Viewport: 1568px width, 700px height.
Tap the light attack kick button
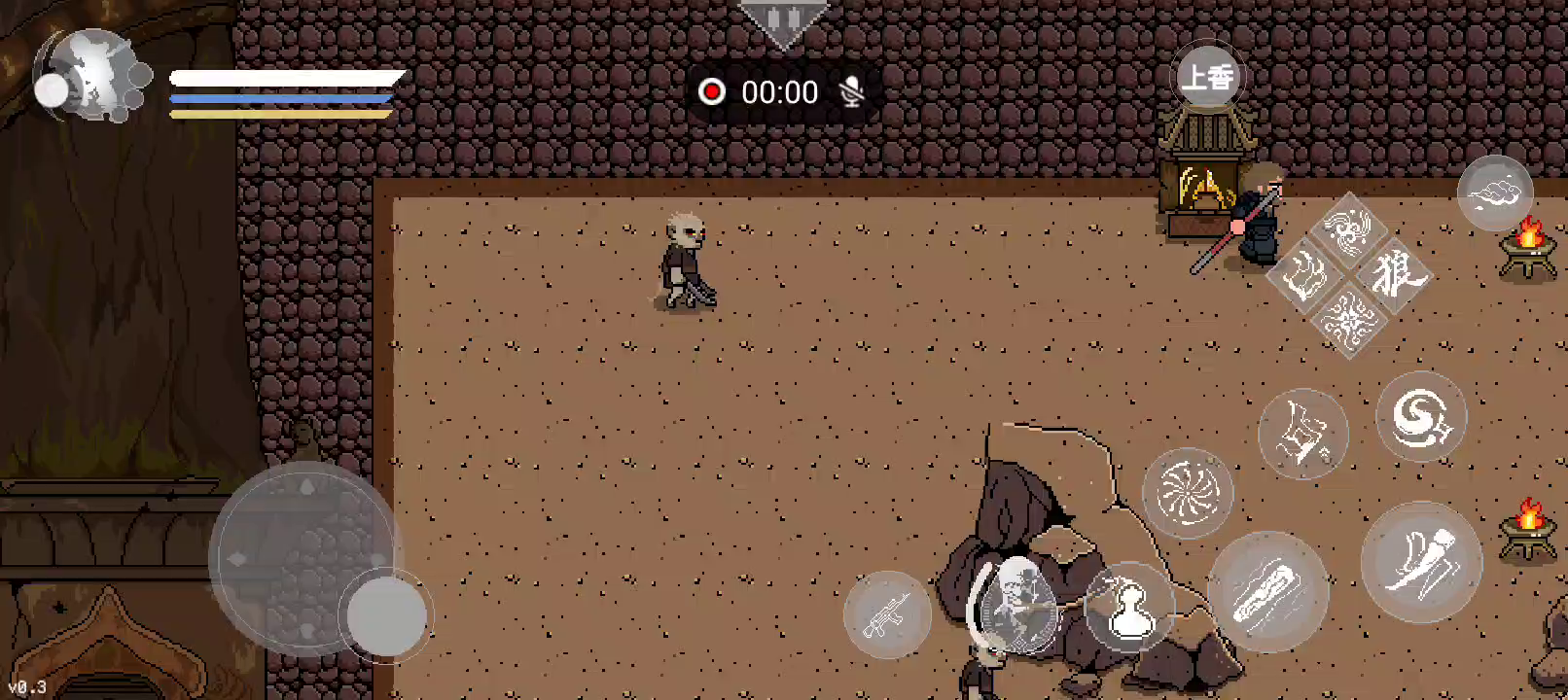pos(1421,562)
